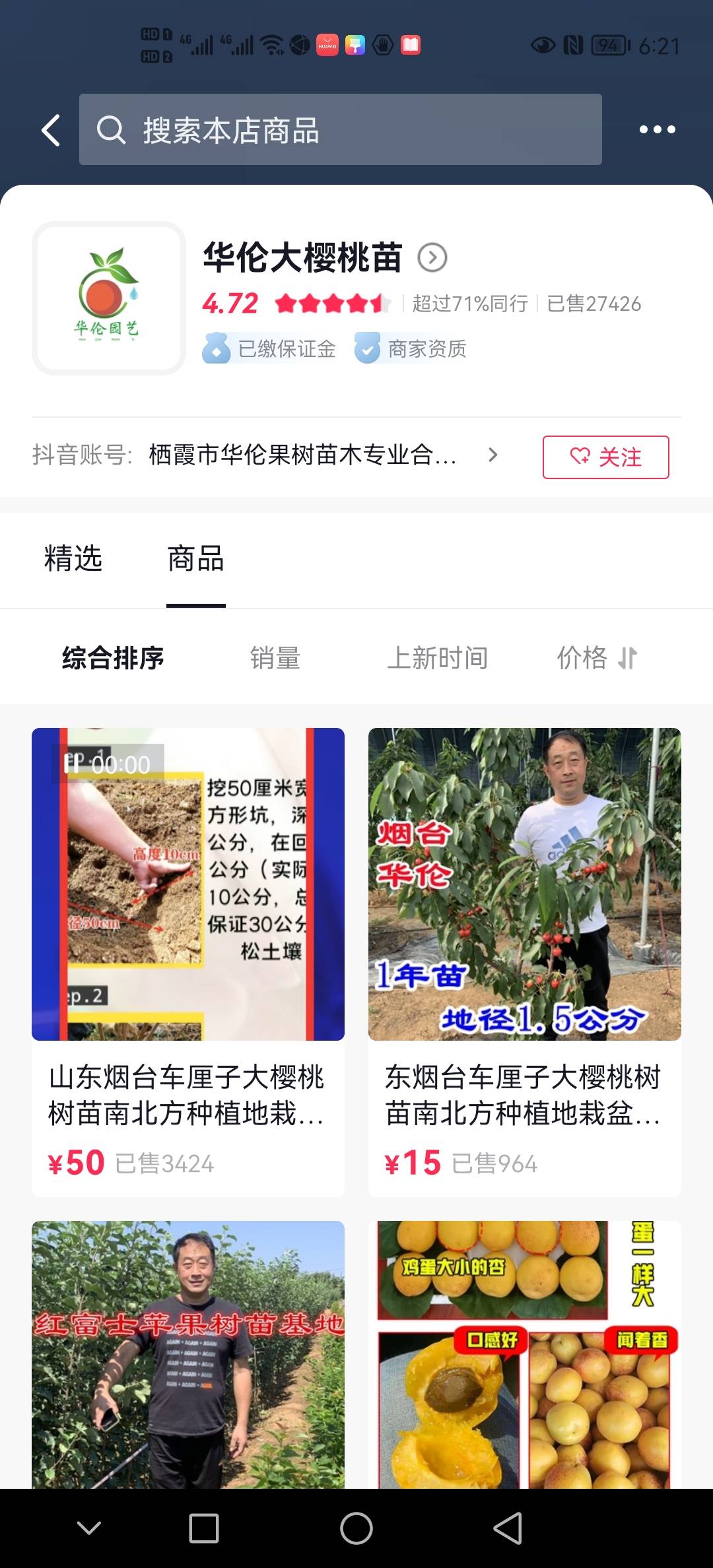Image resolution: width=713 pixels, height=1568 pixels.
Task: Go back using the top-left arrow
Action: coord(51,130)
